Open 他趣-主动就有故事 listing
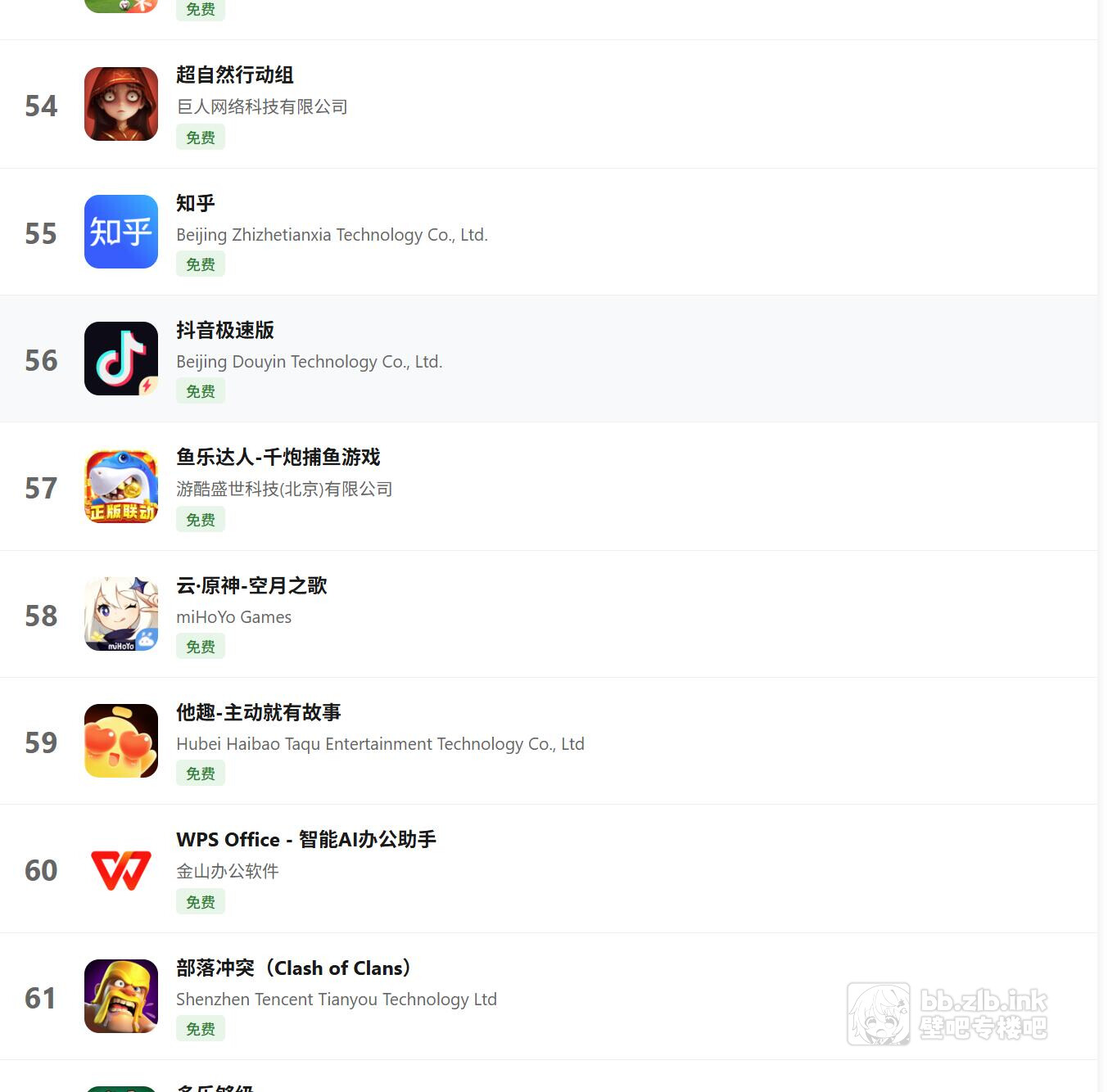The height and width of the screenshot is (1092, 1108). (259, 712)
